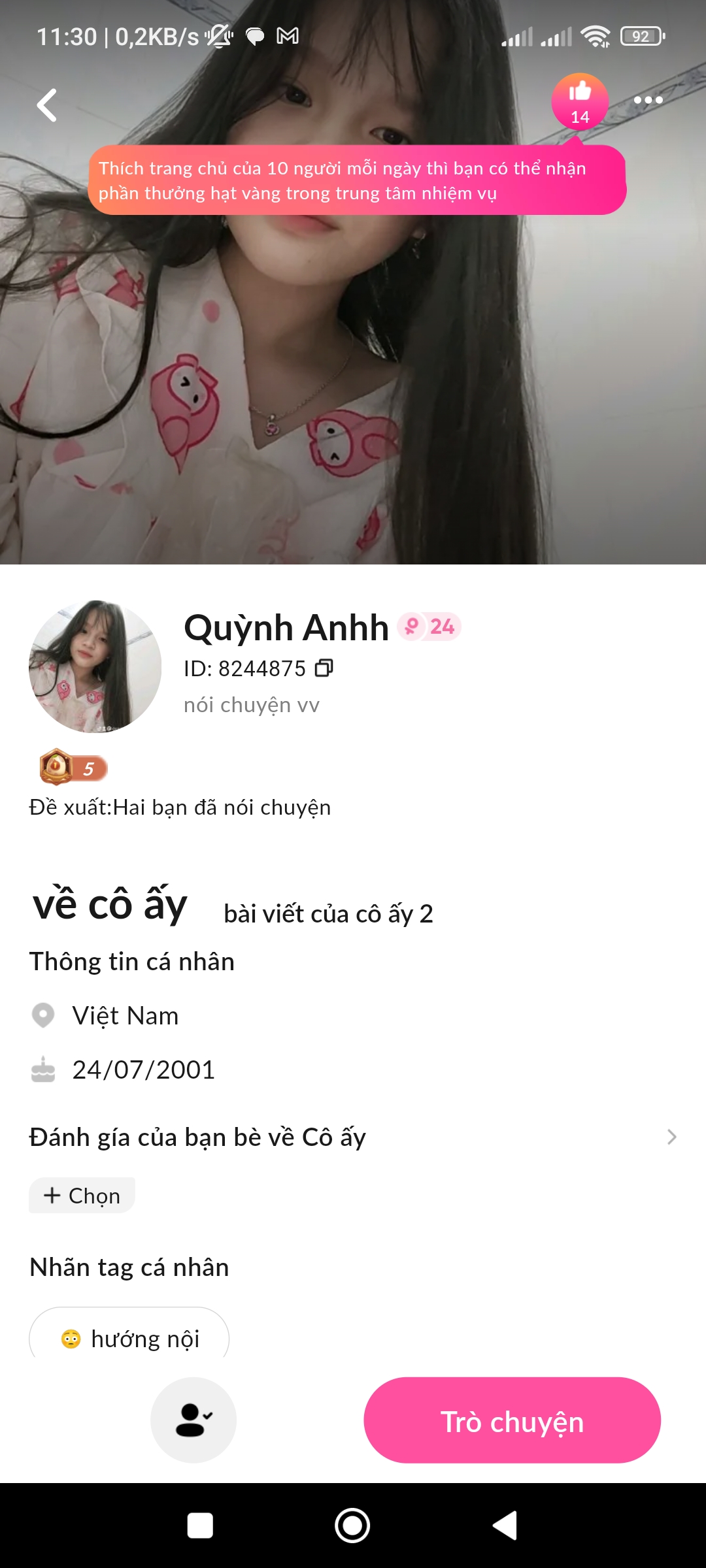Image resolution: width=706 pixels, height=1568 pixels.
Task: View Quỳnh Anhh's round profile avatar
Action: click(95, 666)
